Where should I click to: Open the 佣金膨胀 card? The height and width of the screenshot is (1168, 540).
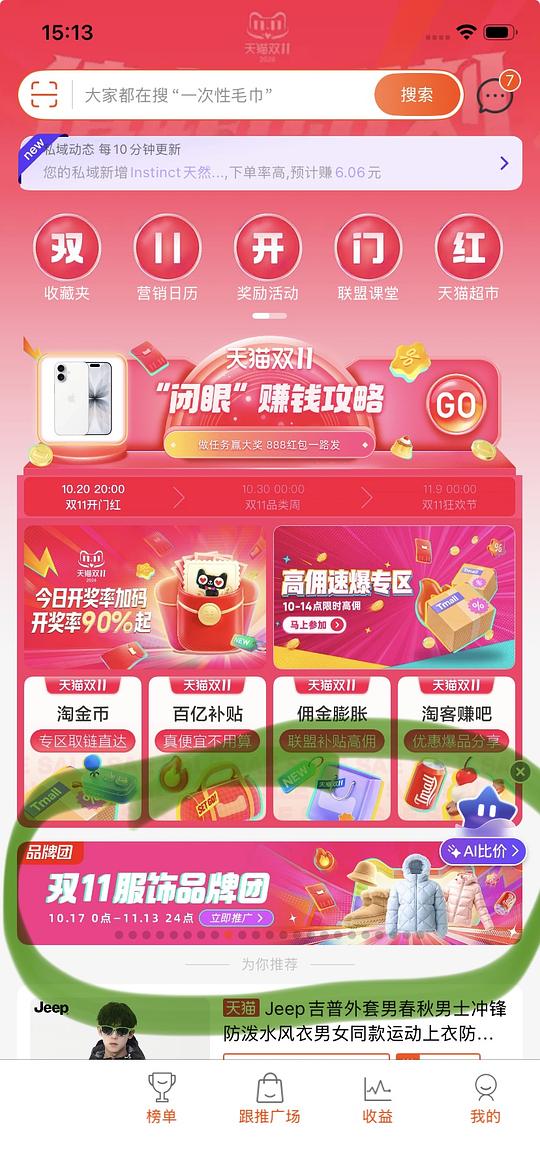click(x=331, y=748)
